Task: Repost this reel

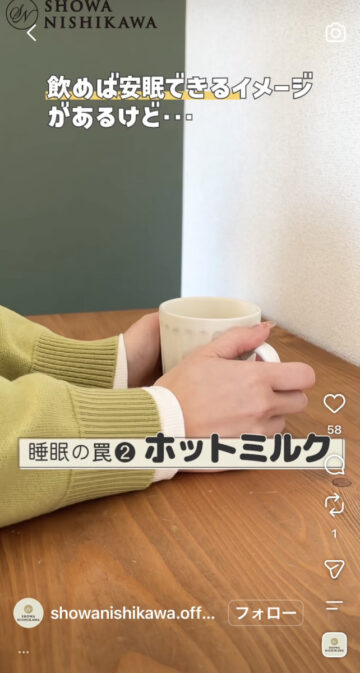Action: [334, 505]
